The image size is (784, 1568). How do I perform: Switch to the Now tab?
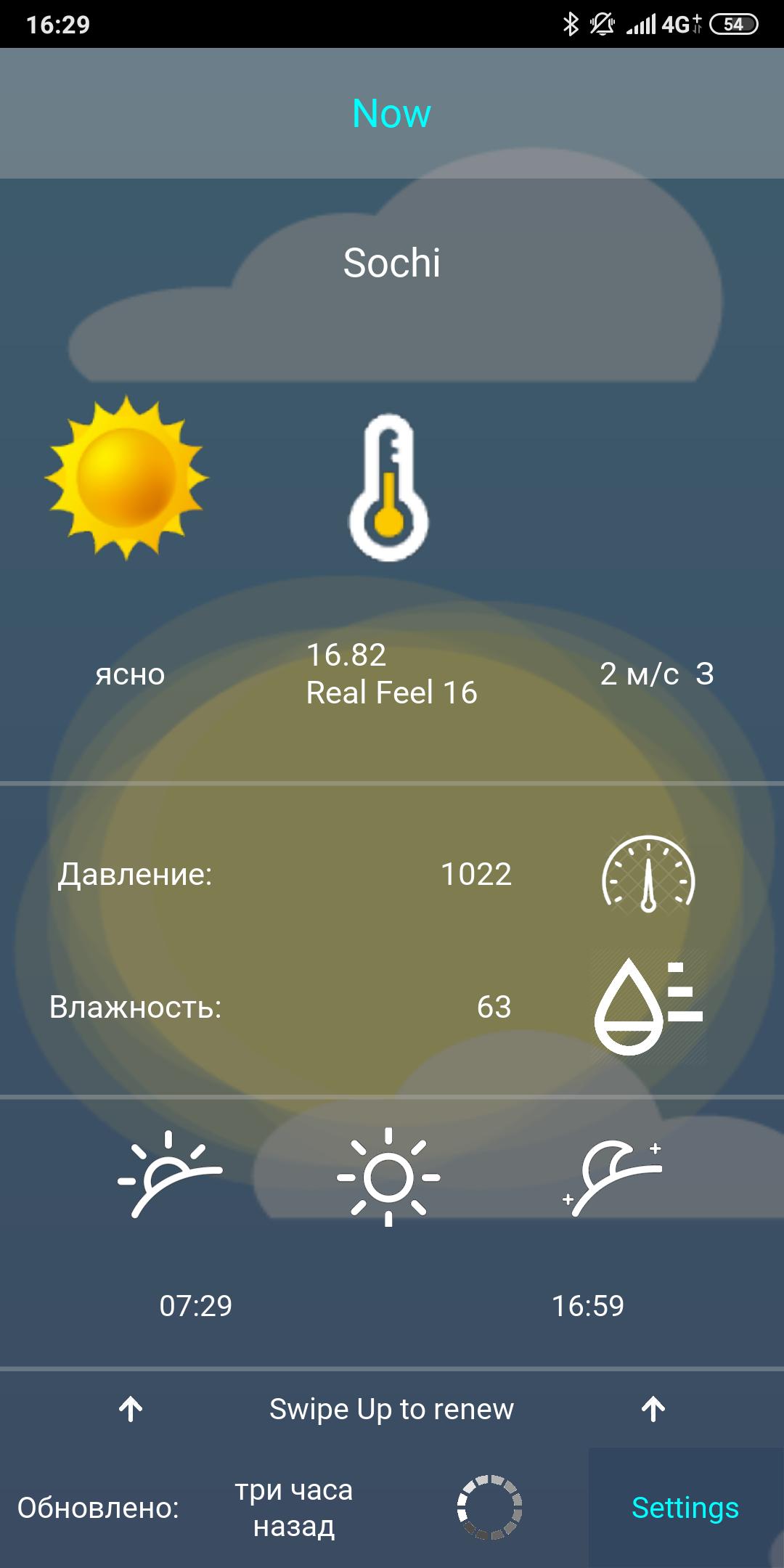tap(391, 113)
